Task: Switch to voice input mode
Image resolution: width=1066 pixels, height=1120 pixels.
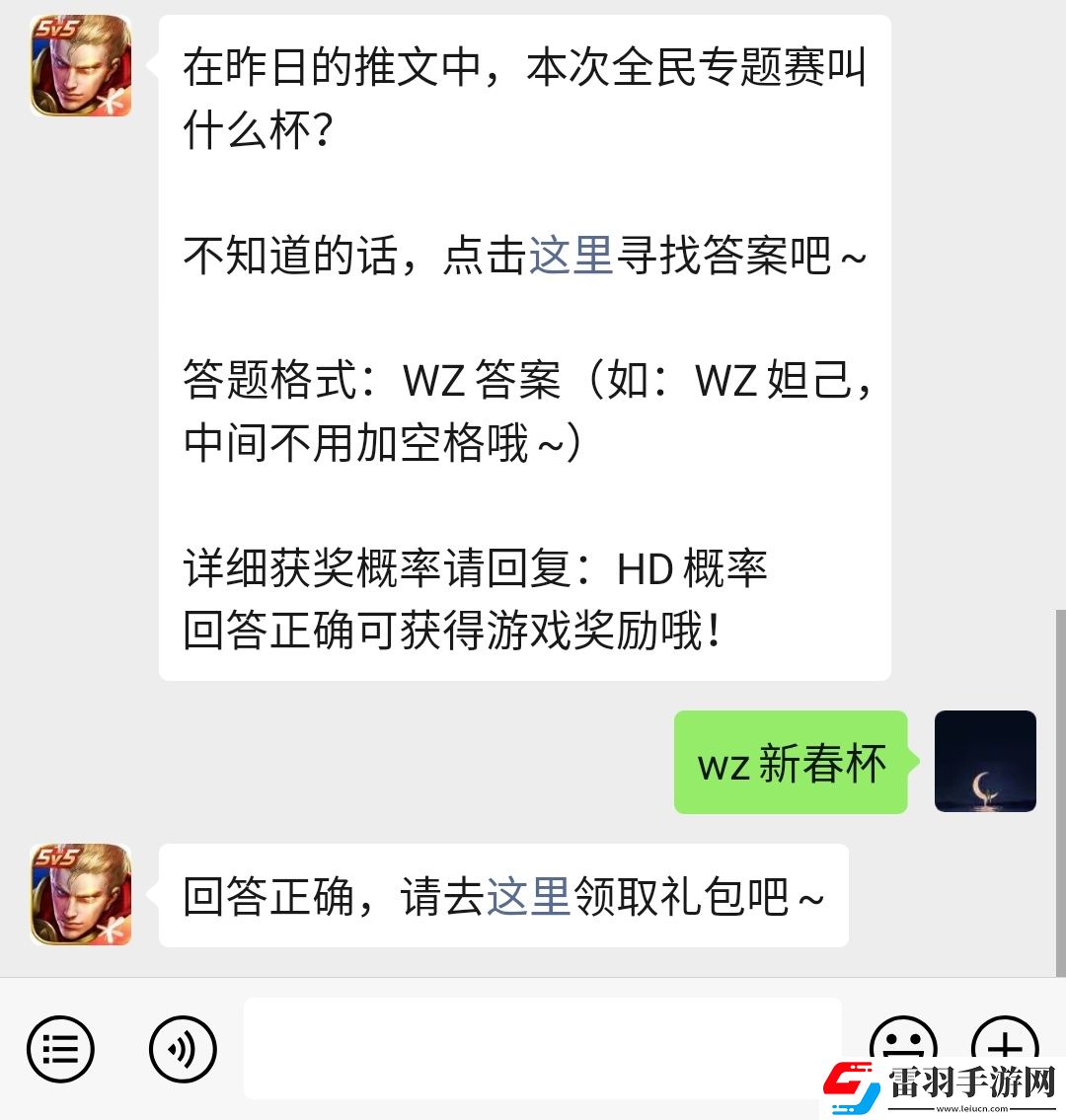Action: coord(184,1049)
